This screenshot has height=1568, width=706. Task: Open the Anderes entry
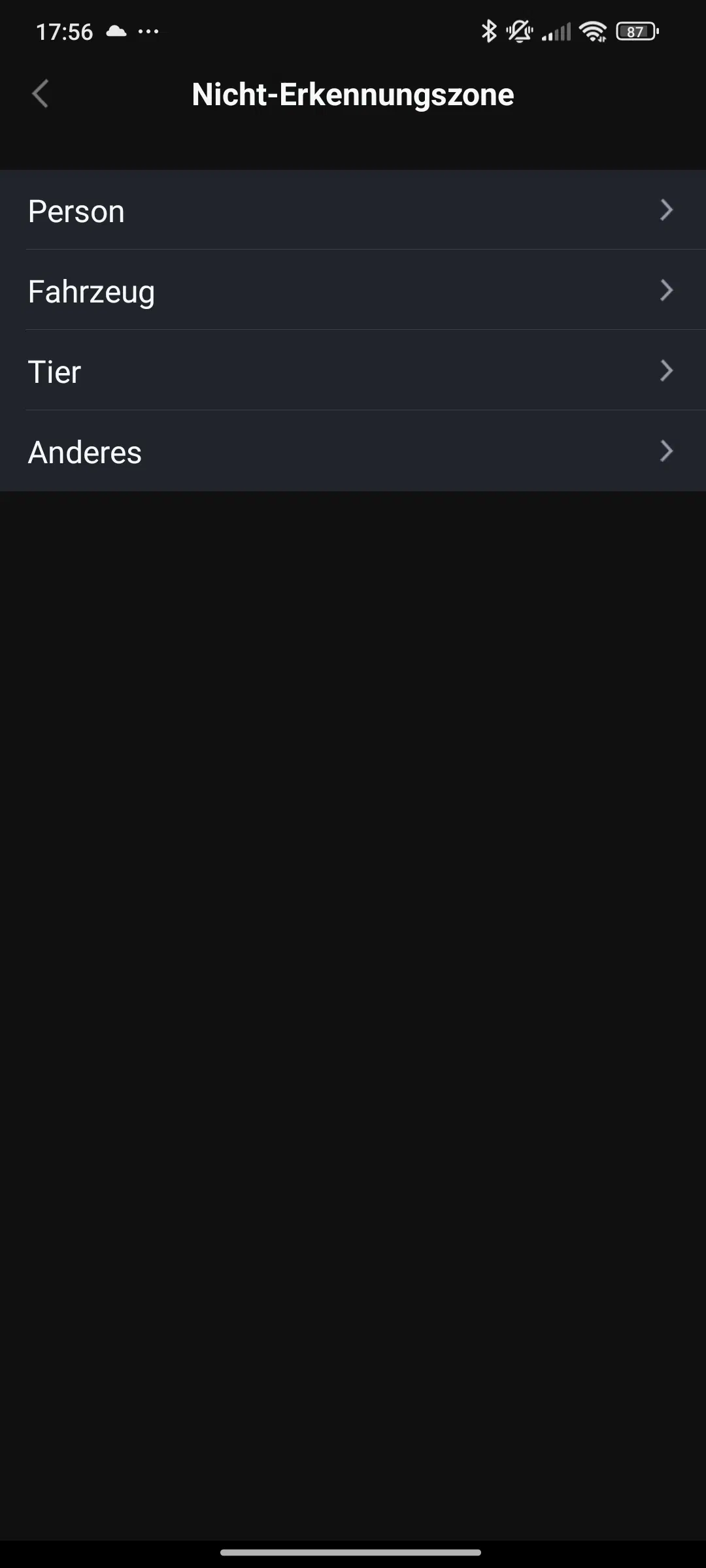(x=353, y=451)
